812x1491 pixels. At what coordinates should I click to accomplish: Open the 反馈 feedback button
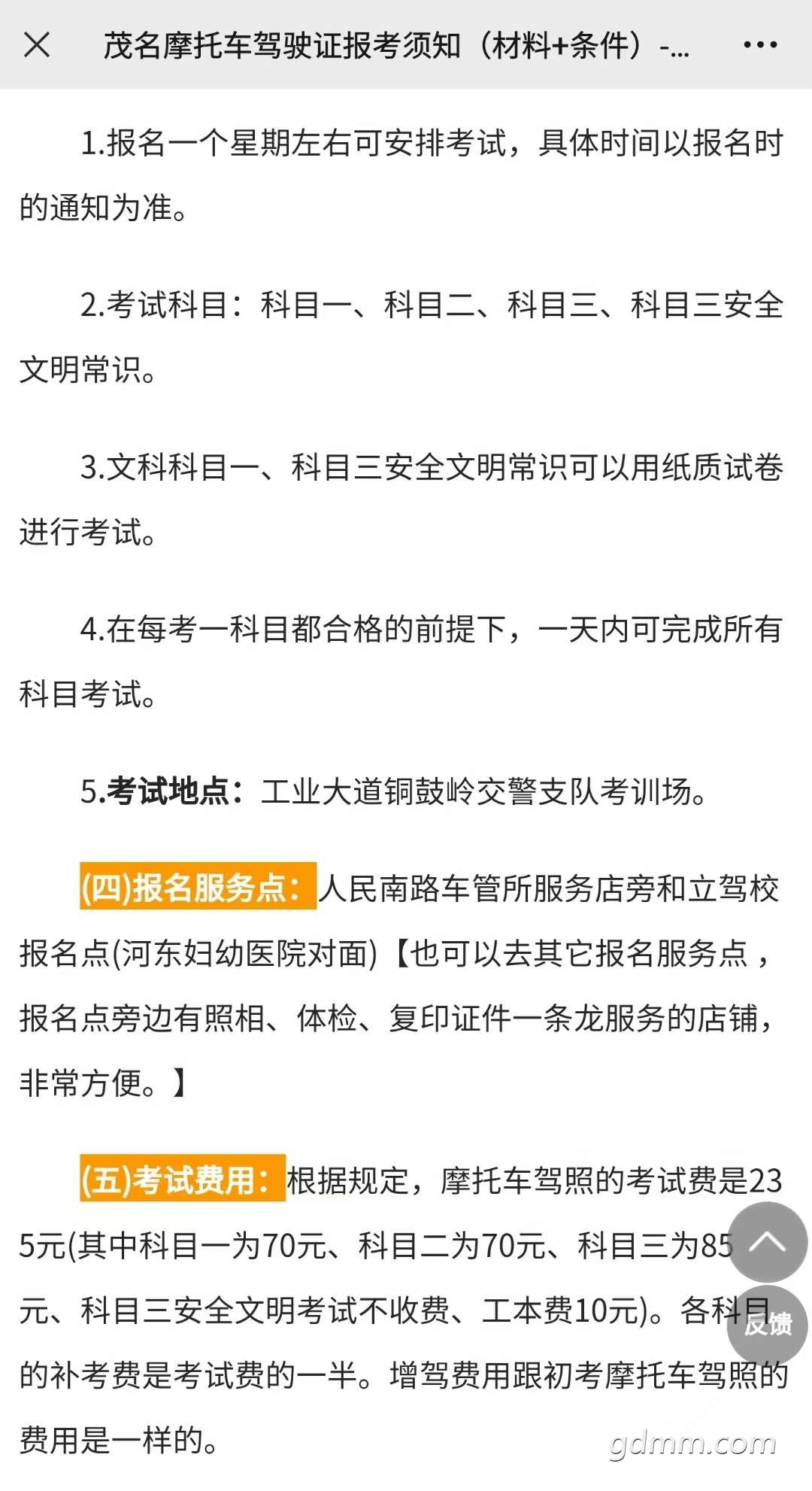pyautogui.click(x=768, y=1325)
